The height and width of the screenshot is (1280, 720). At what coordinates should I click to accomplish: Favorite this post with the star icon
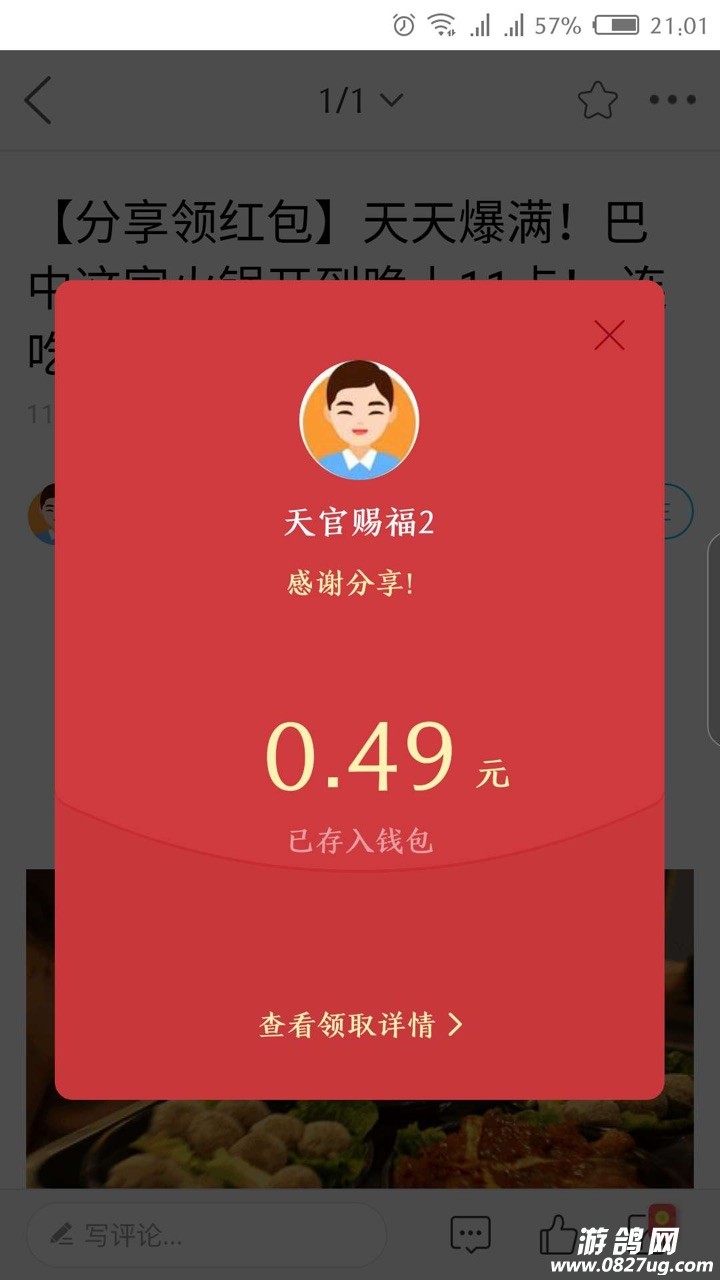[x=597, y=100]
